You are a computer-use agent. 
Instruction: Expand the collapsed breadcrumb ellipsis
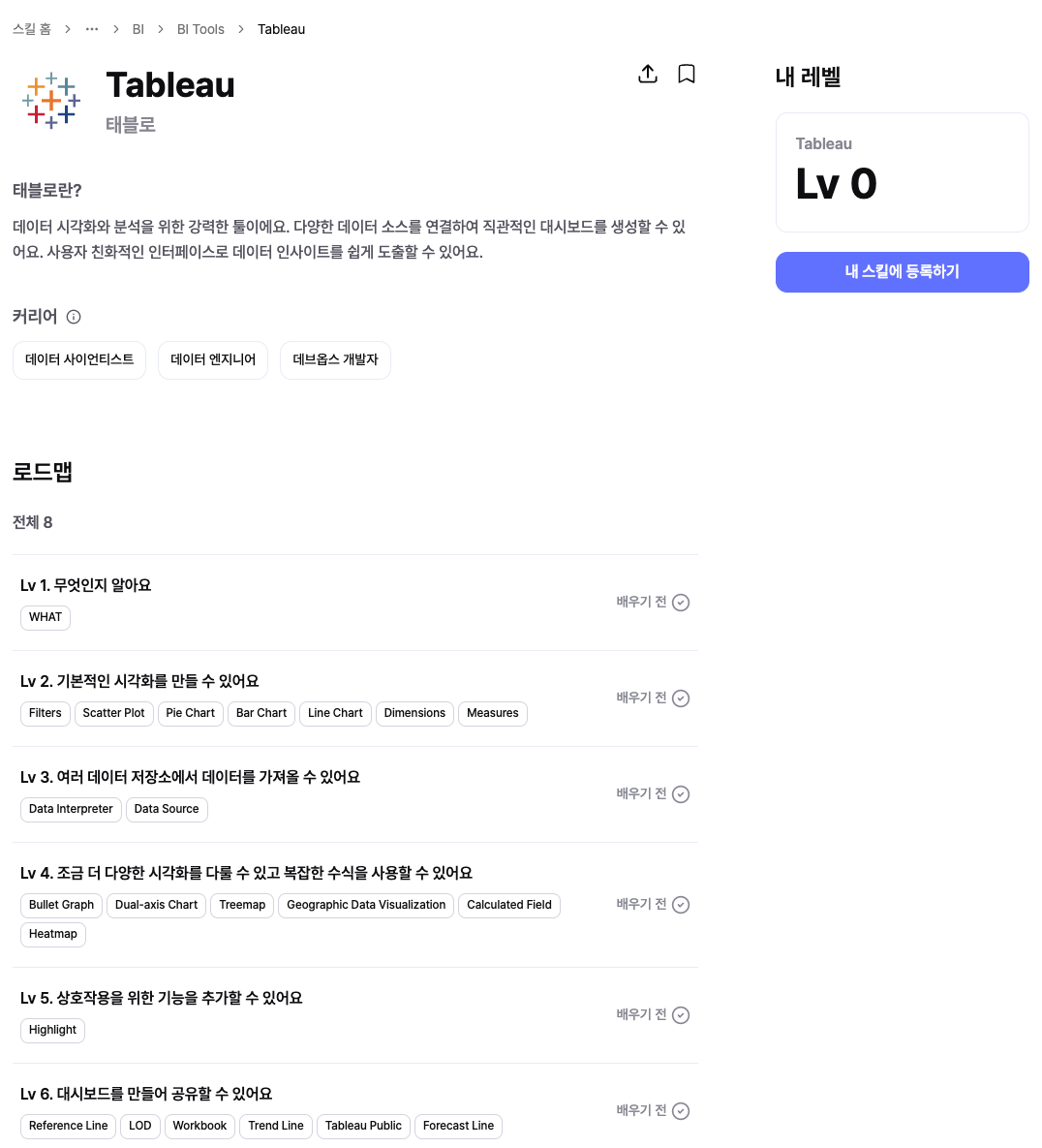(92, 29)
